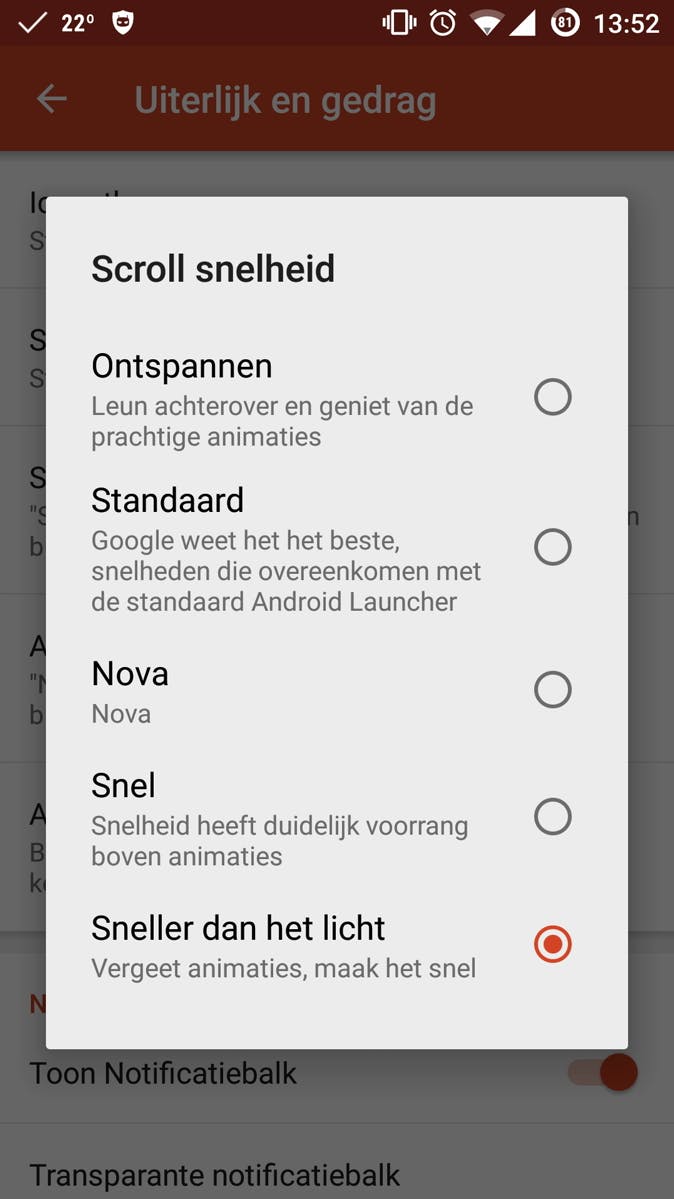
Task: Pick the Nova scroll speed
Action: [x=552, y=690]
